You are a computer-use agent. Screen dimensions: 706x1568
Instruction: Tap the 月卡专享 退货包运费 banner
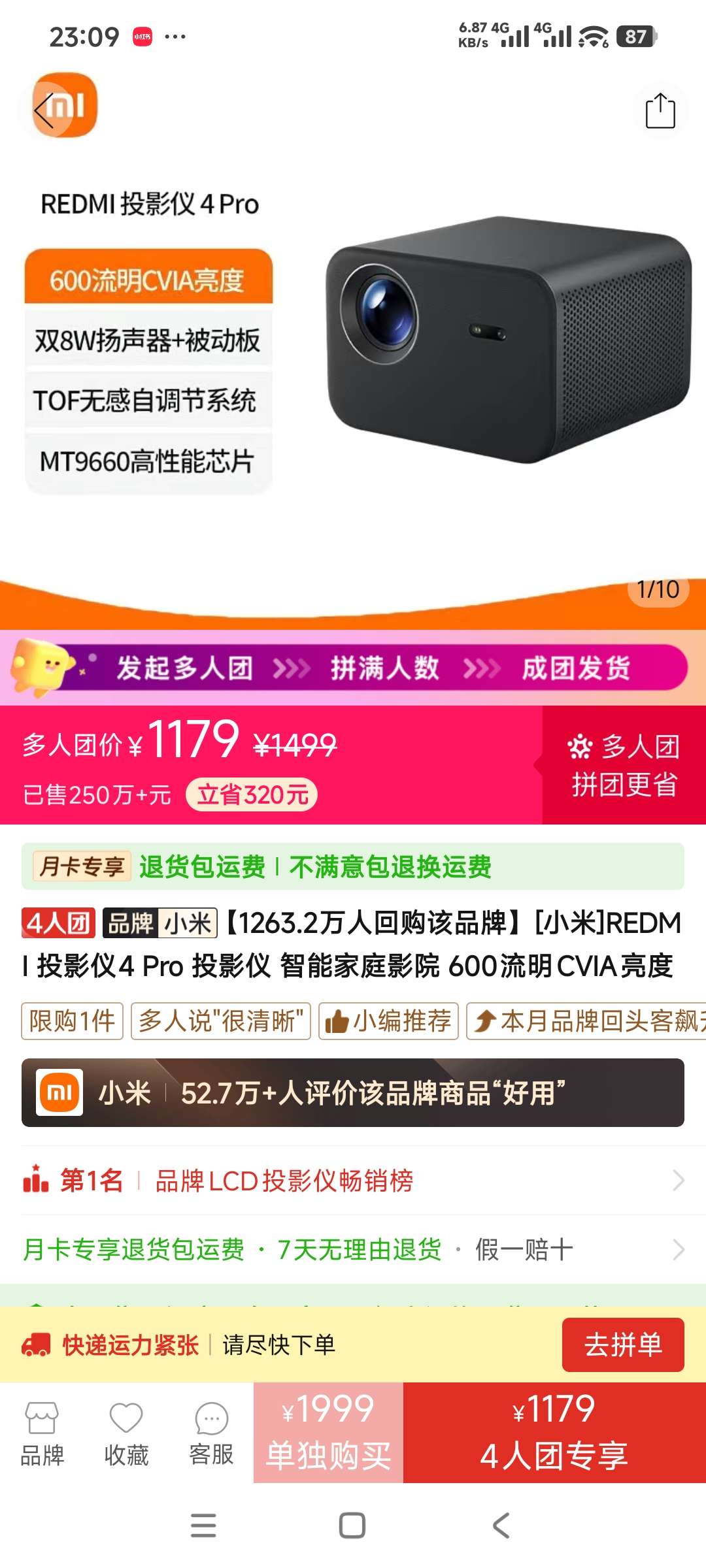click(x=353, y=867)
